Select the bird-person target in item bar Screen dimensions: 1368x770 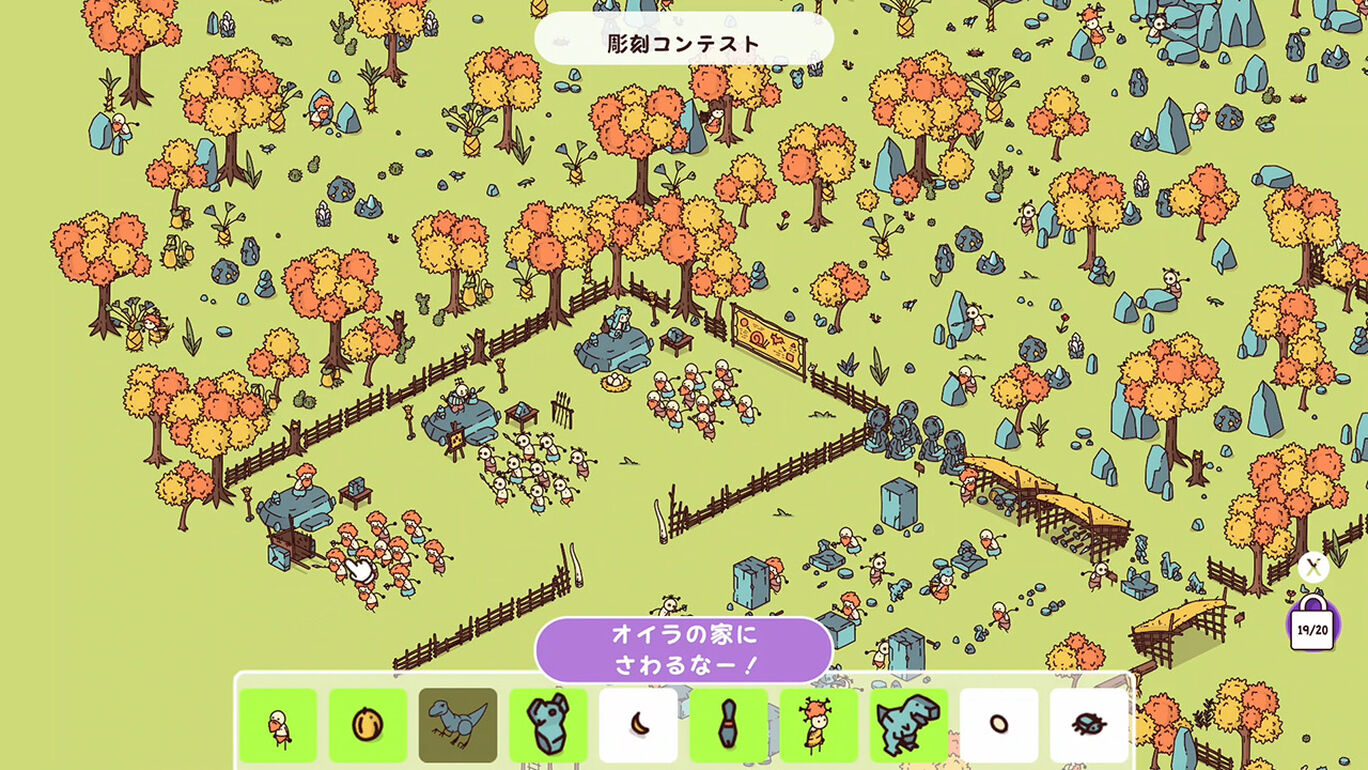[x=278, y=725]
